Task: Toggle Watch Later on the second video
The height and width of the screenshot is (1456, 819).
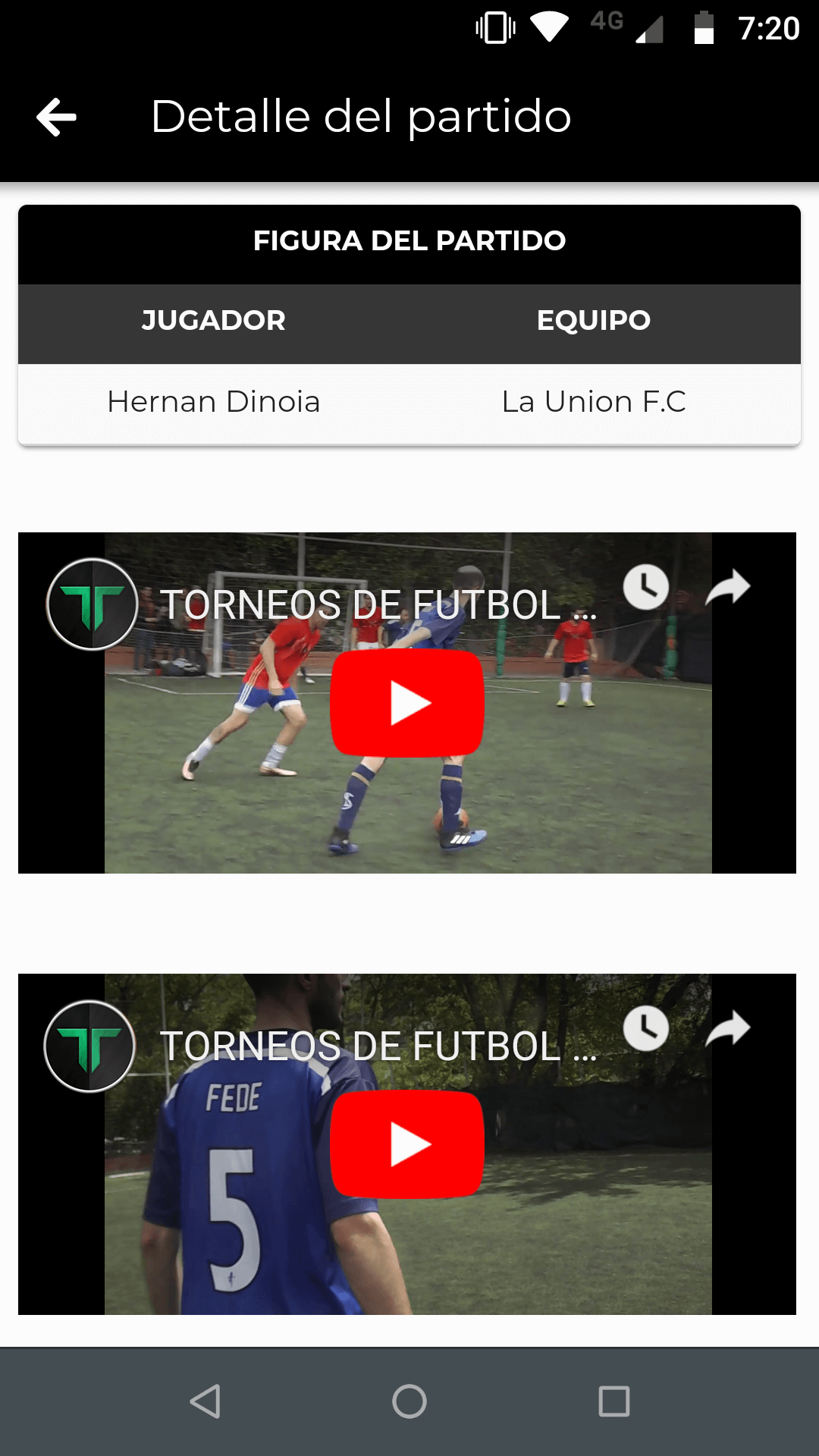Action: click(645, 1029)
